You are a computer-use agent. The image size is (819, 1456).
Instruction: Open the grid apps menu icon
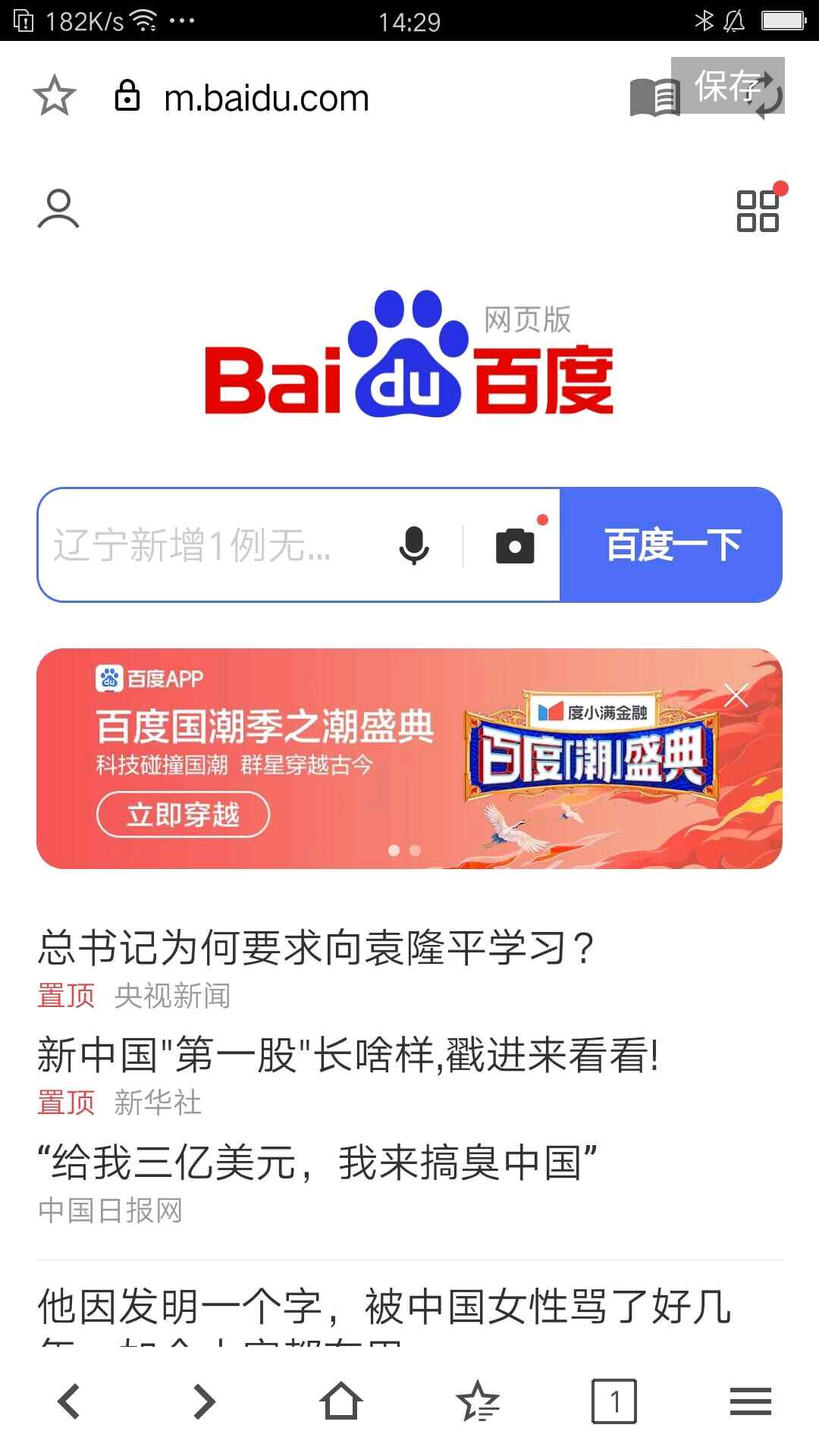pos(758,211)
